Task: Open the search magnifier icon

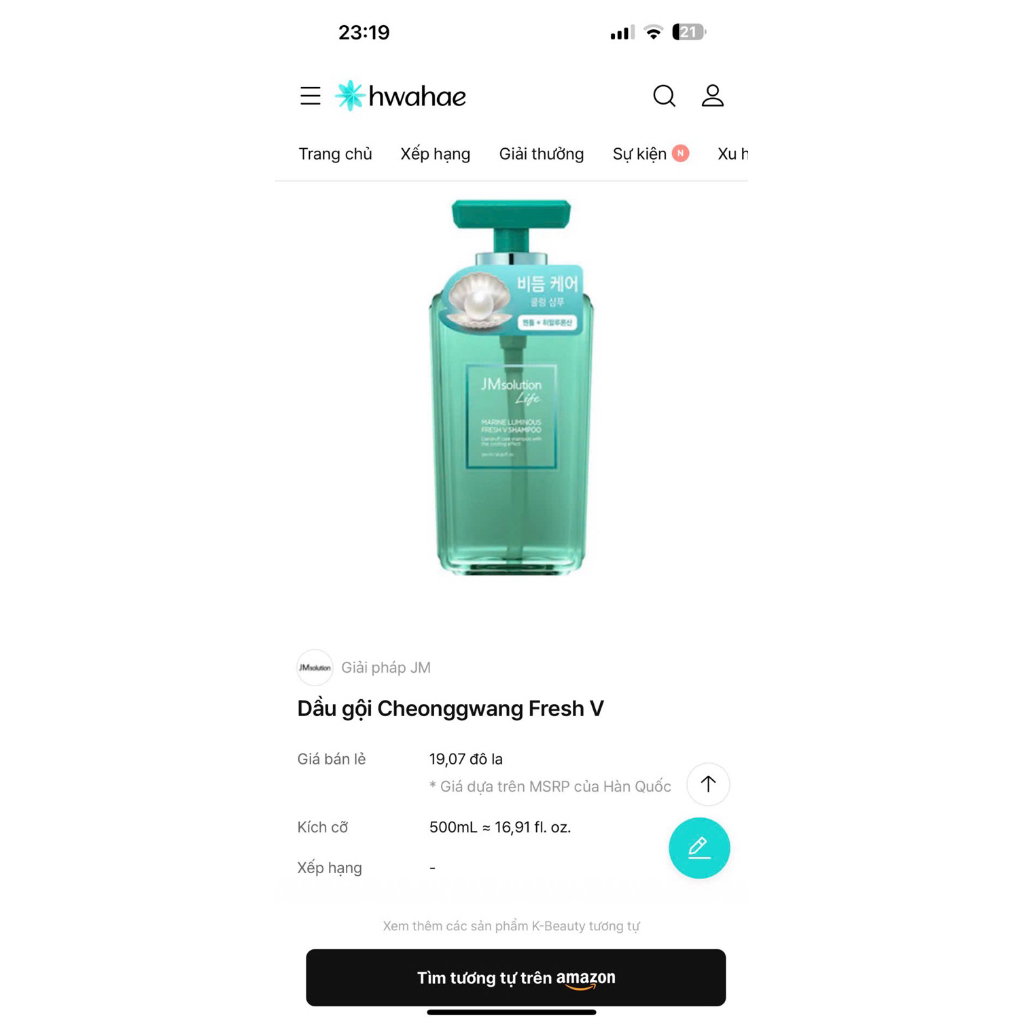Action: [664, 96]
